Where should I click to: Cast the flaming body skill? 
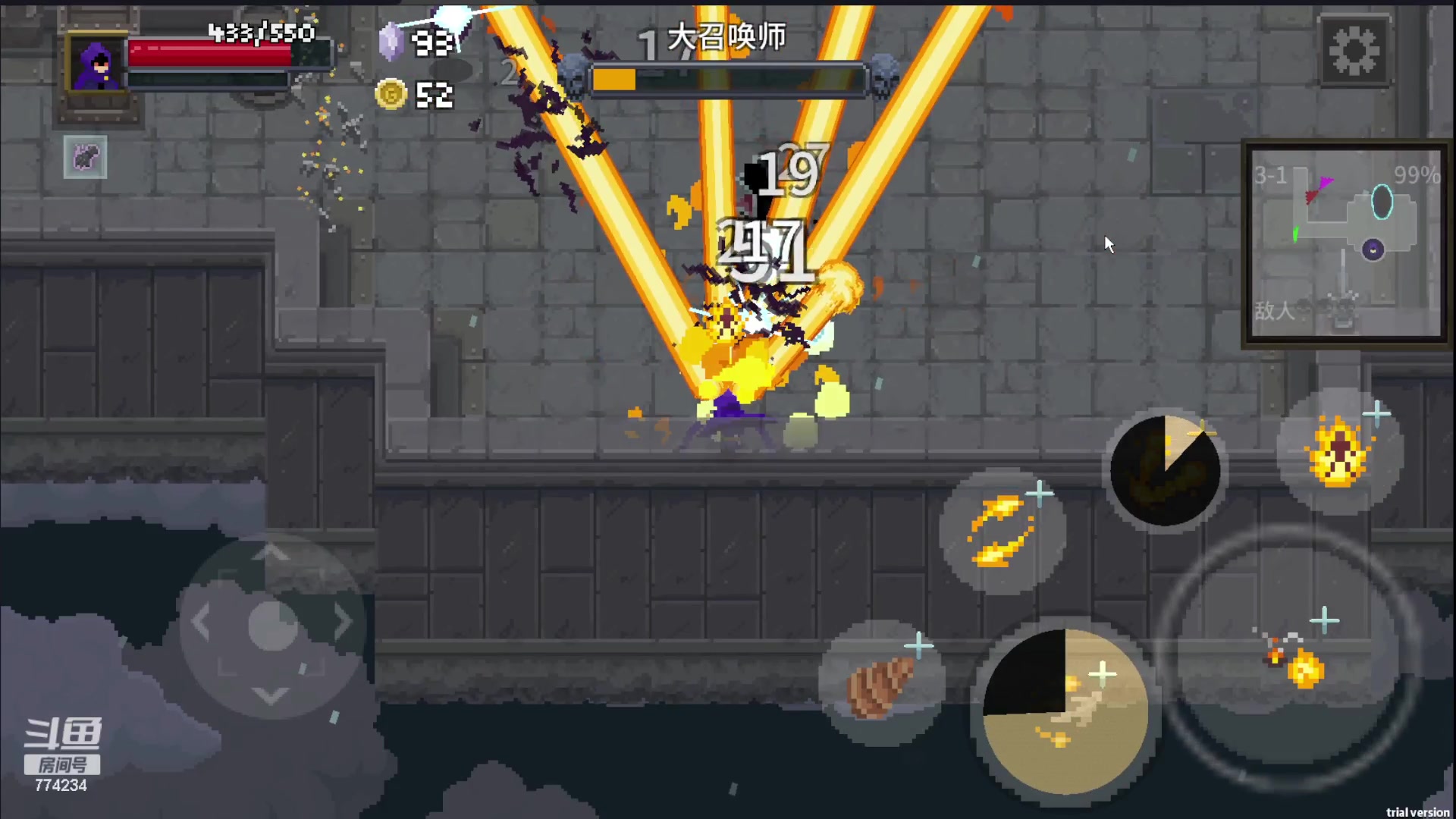tap(1339, 453)
